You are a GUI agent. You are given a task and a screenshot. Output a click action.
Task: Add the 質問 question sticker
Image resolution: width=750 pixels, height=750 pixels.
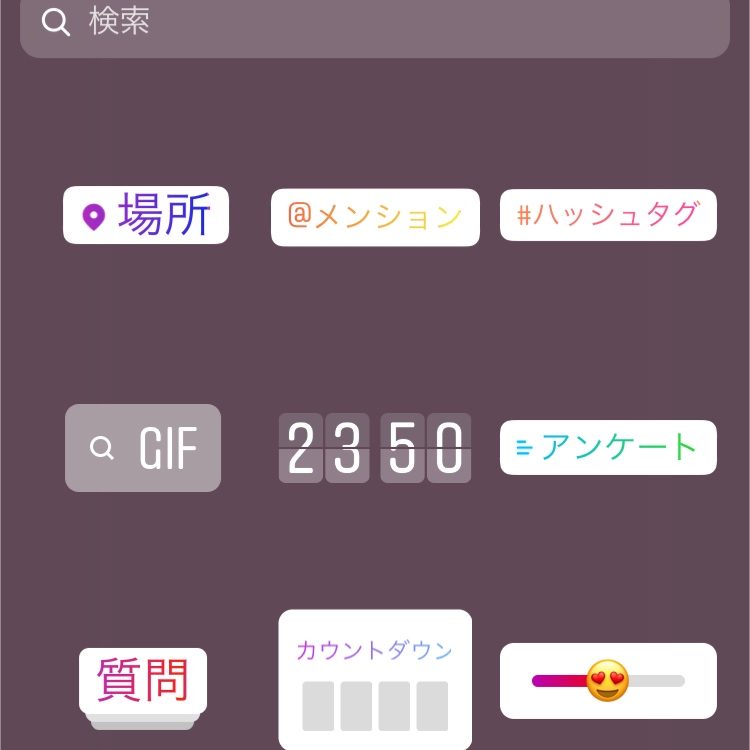tap(143, 682)
